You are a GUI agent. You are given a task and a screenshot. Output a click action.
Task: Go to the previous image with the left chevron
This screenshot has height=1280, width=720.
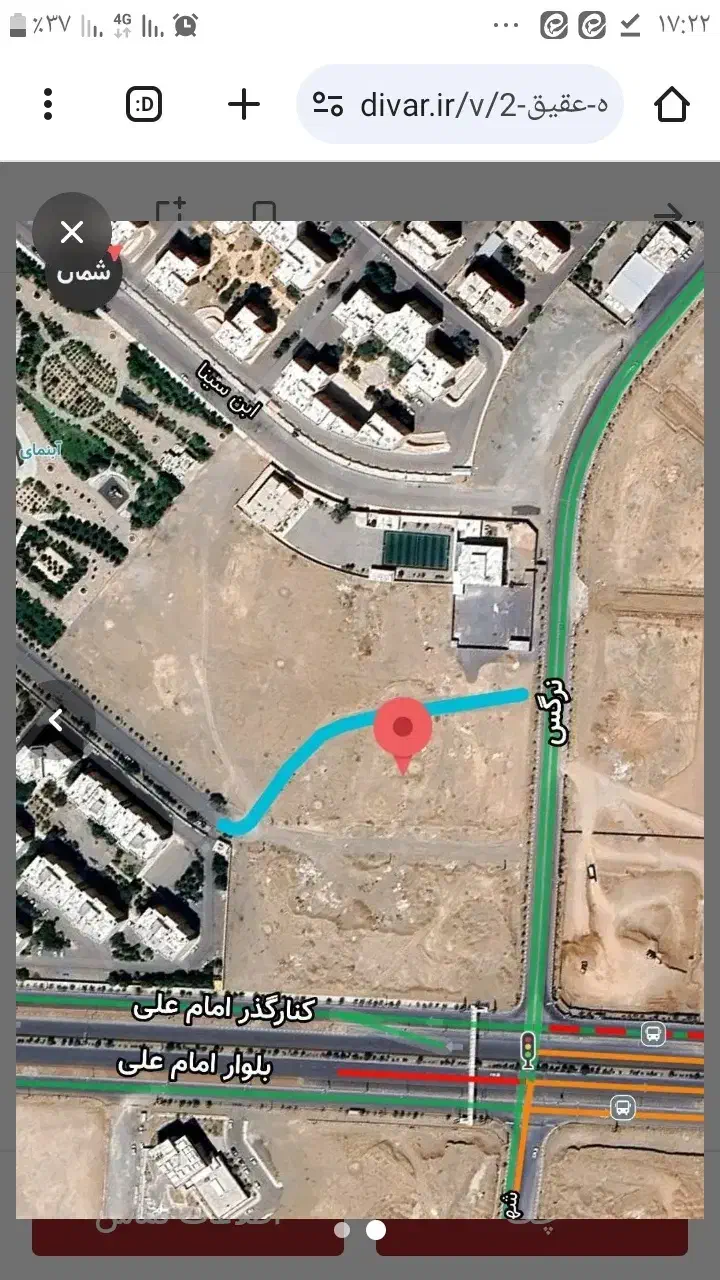57,718
